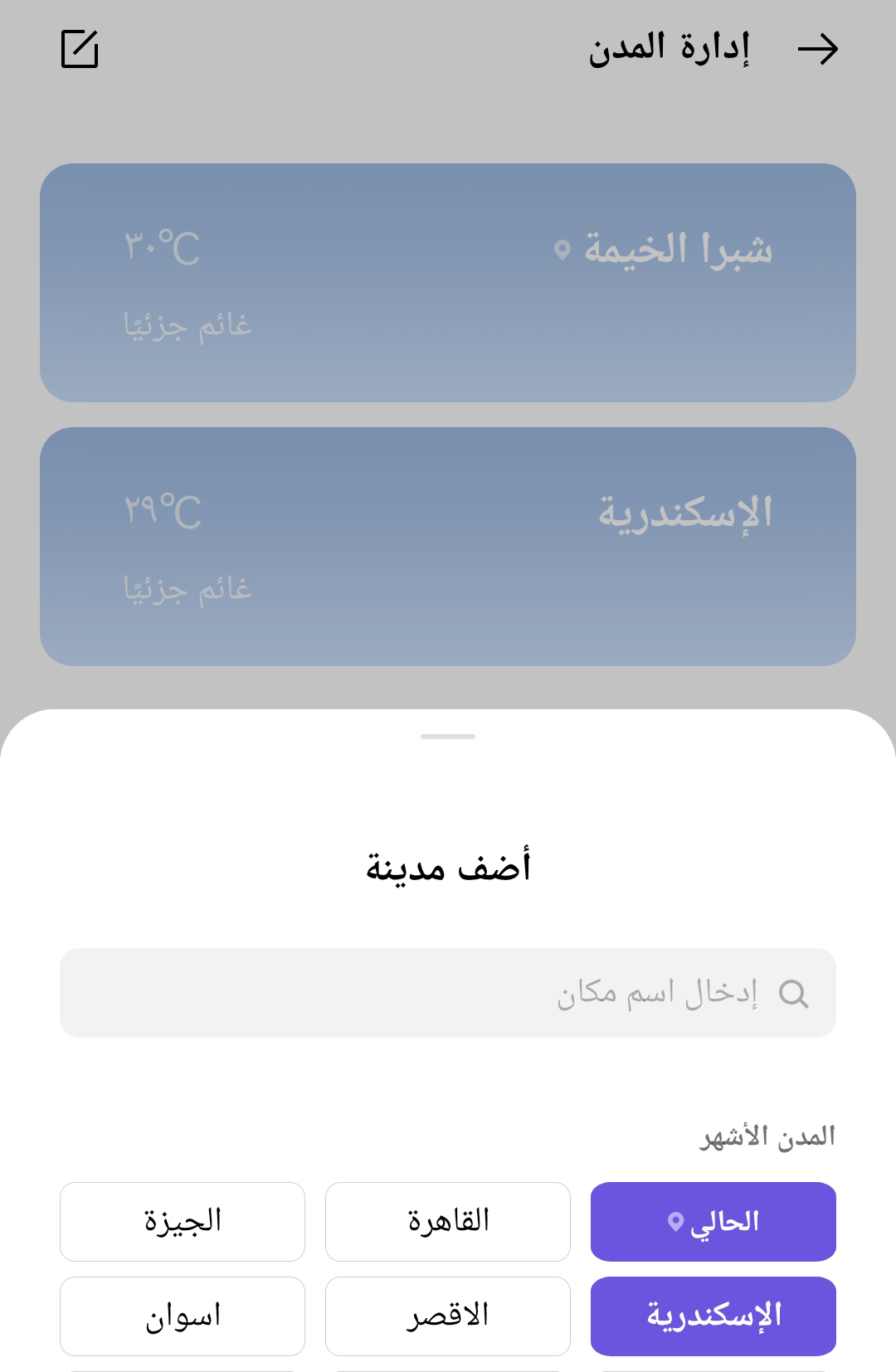Viewport: 896px width, 1372px height.
Task: Select the القاهرة city chip
Action: pos(447,1222)
